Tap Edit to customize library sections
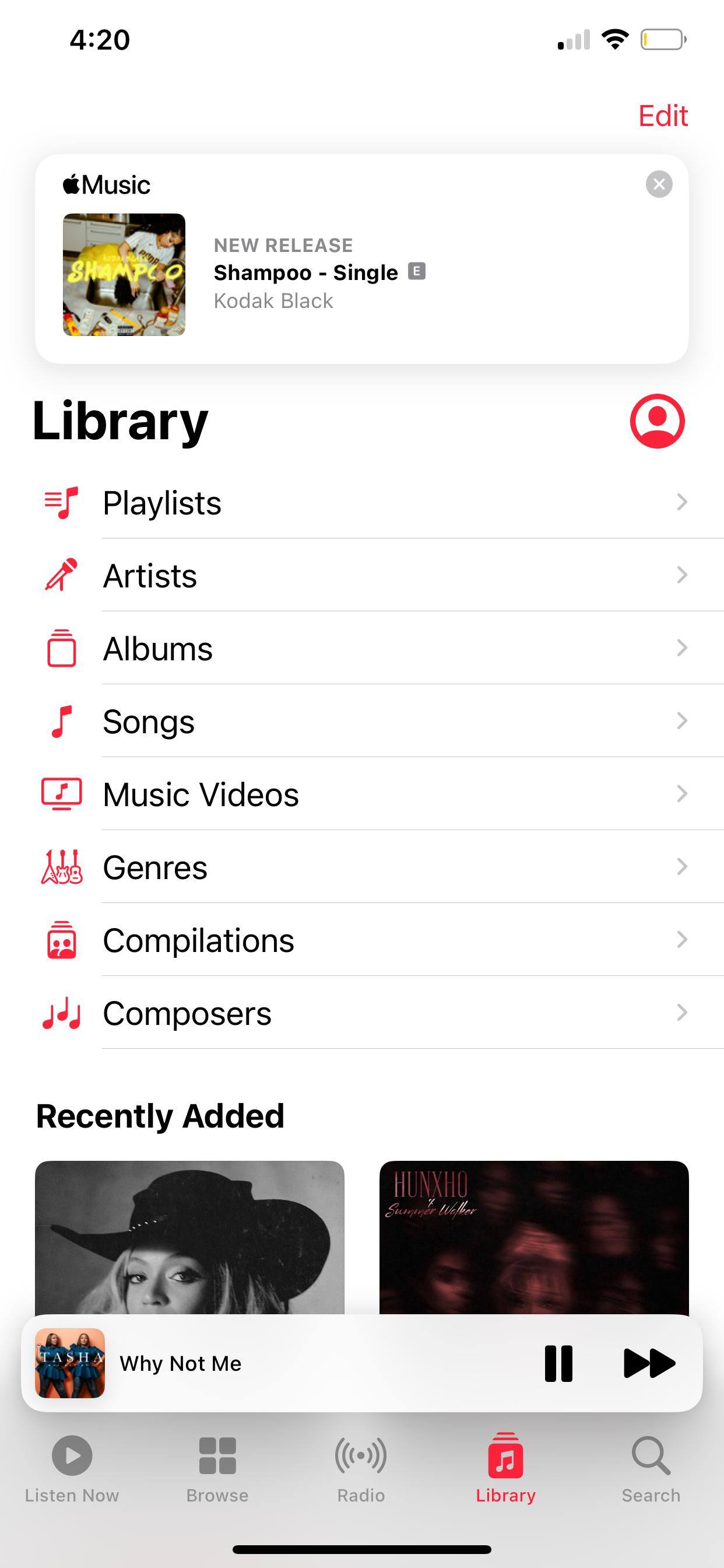The width and height of the screenshot is (724, 1568). click(x=662, y=116)
